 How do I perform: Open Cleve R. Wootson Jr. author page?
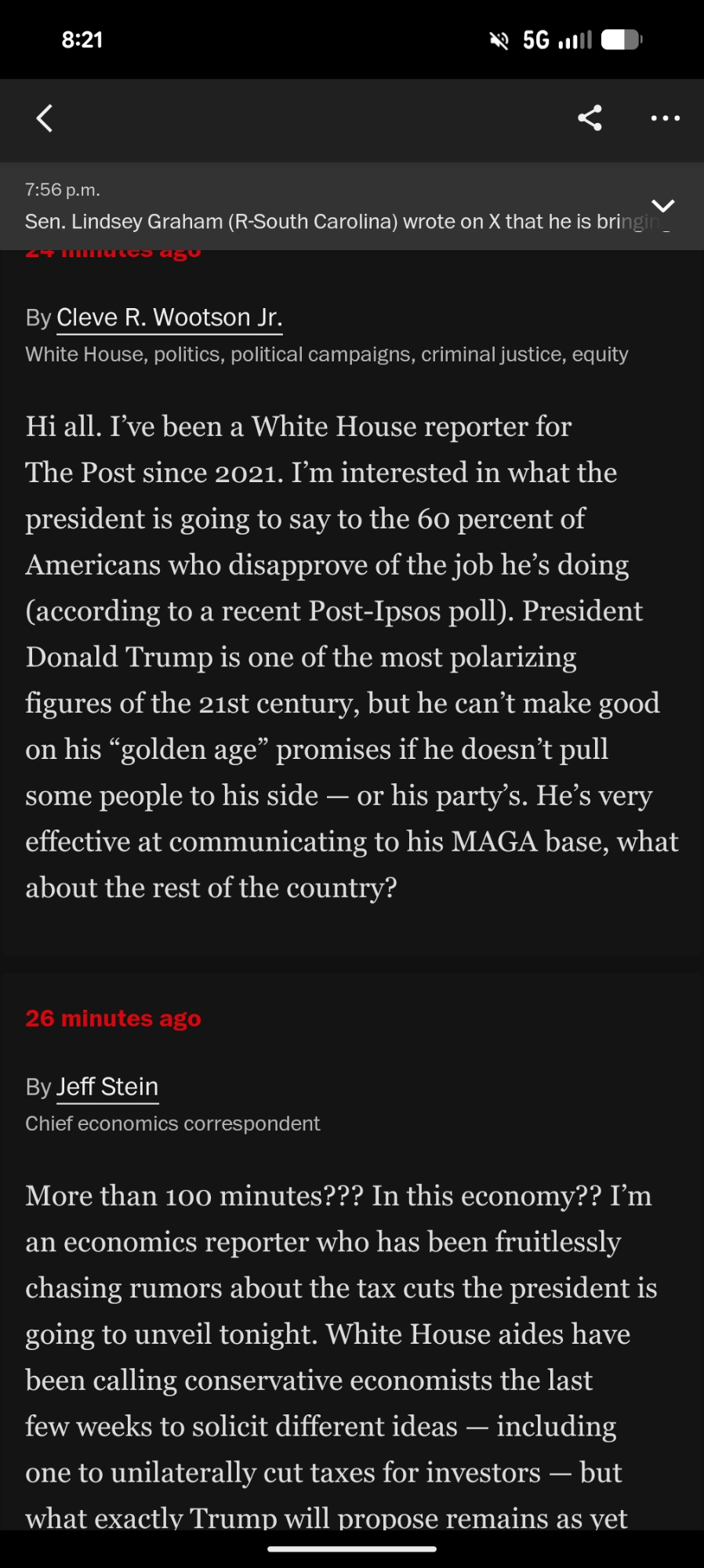pyautogui.click(x=169, y=318)
